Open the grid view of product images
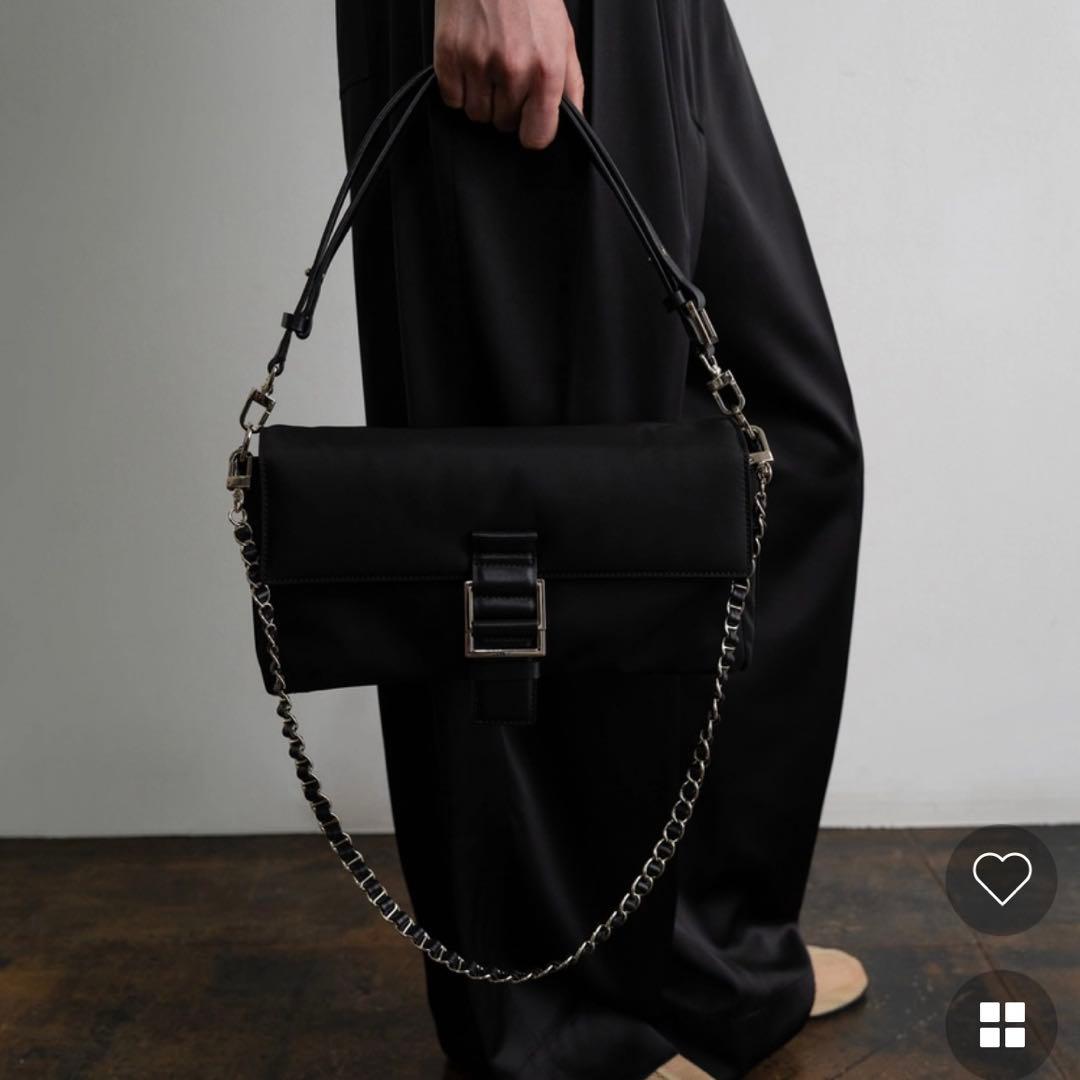Image resolution: width=1080 pixels, height=1080 pixels. click(1001, 1024)
